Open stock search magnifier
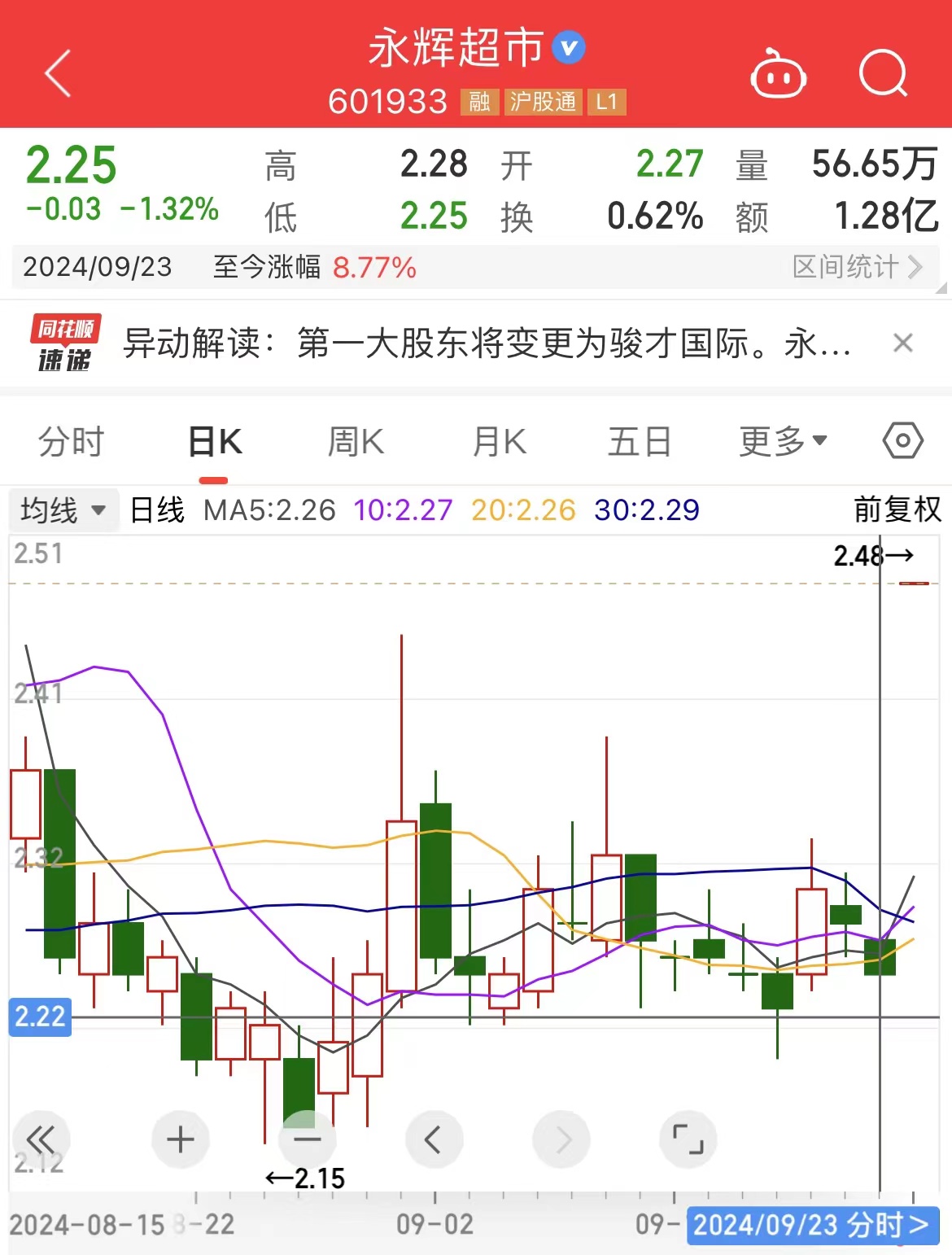The width and height of the screenshot is (952, 1255). [x=883, y=73]
